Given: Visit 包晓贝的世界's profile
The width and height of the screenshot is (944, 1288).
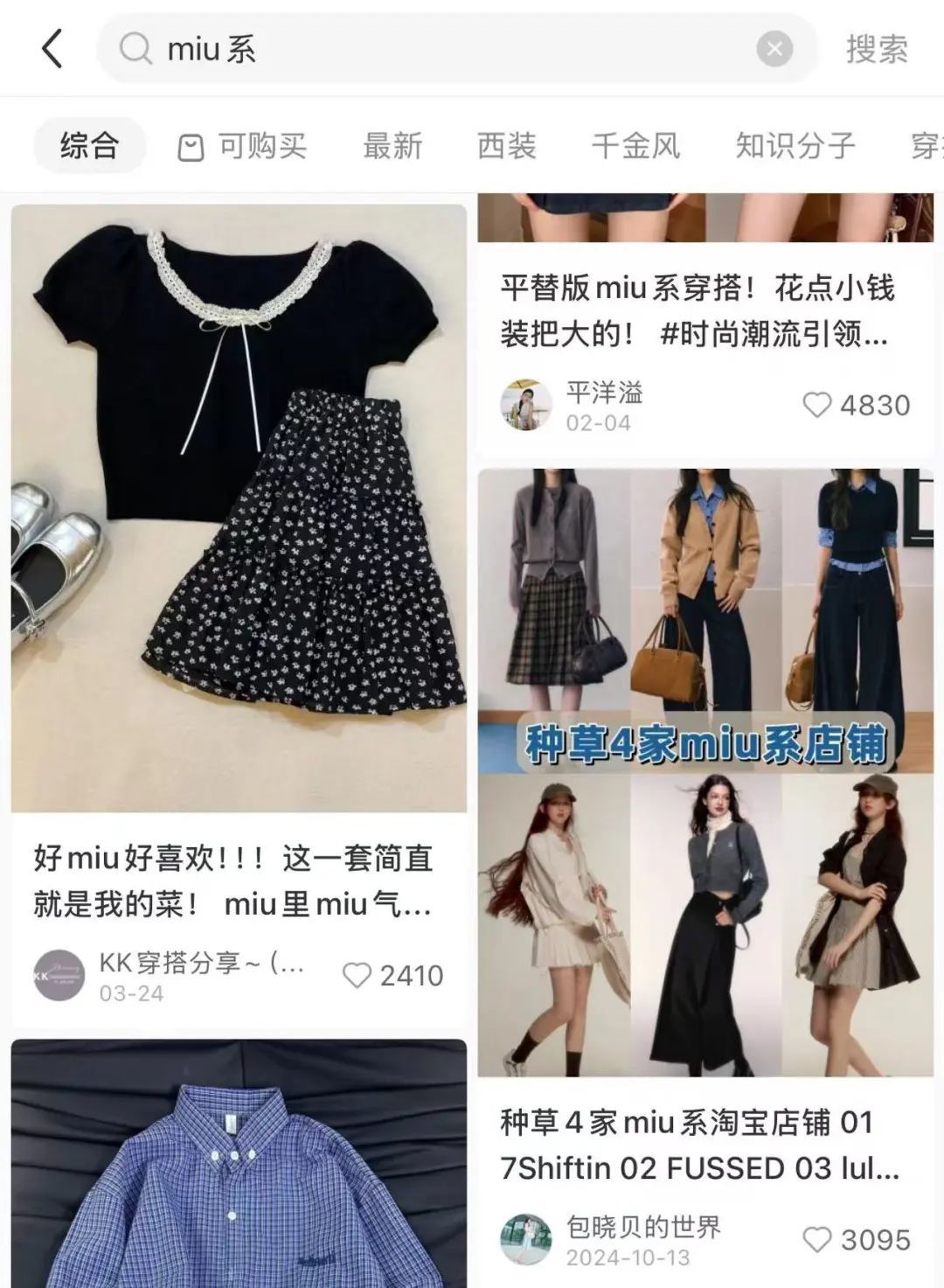Looking at the screenshot, I should 525,1239.
